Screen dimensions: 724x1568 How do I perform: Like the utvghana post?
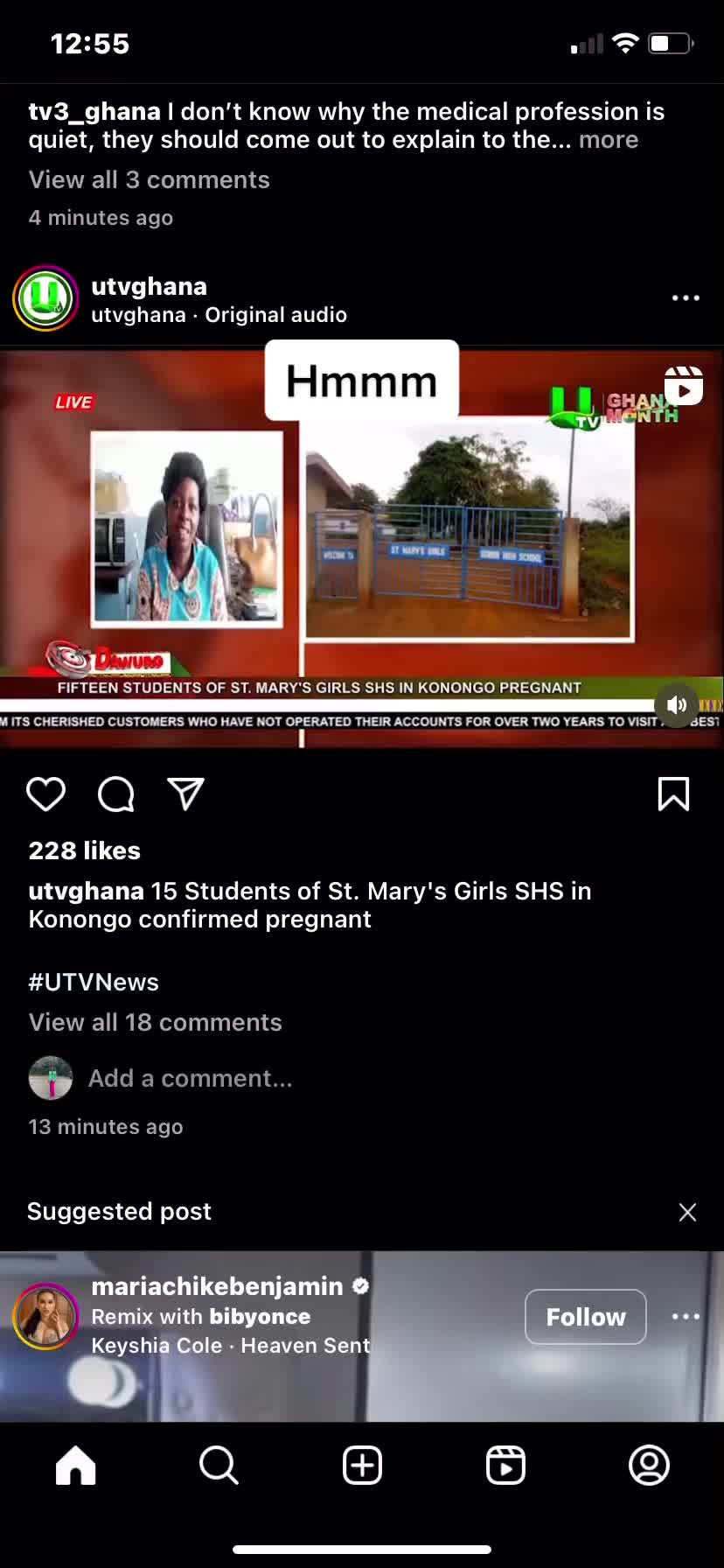(45, 794)
